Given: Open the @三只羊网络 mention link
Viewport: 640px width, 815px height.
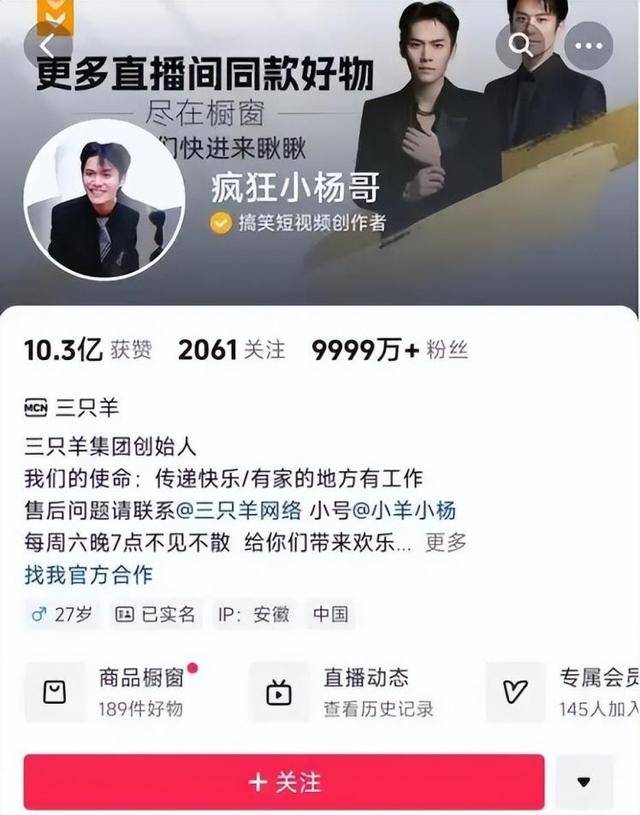Looking at the screenshot, I should coord(238,510).
